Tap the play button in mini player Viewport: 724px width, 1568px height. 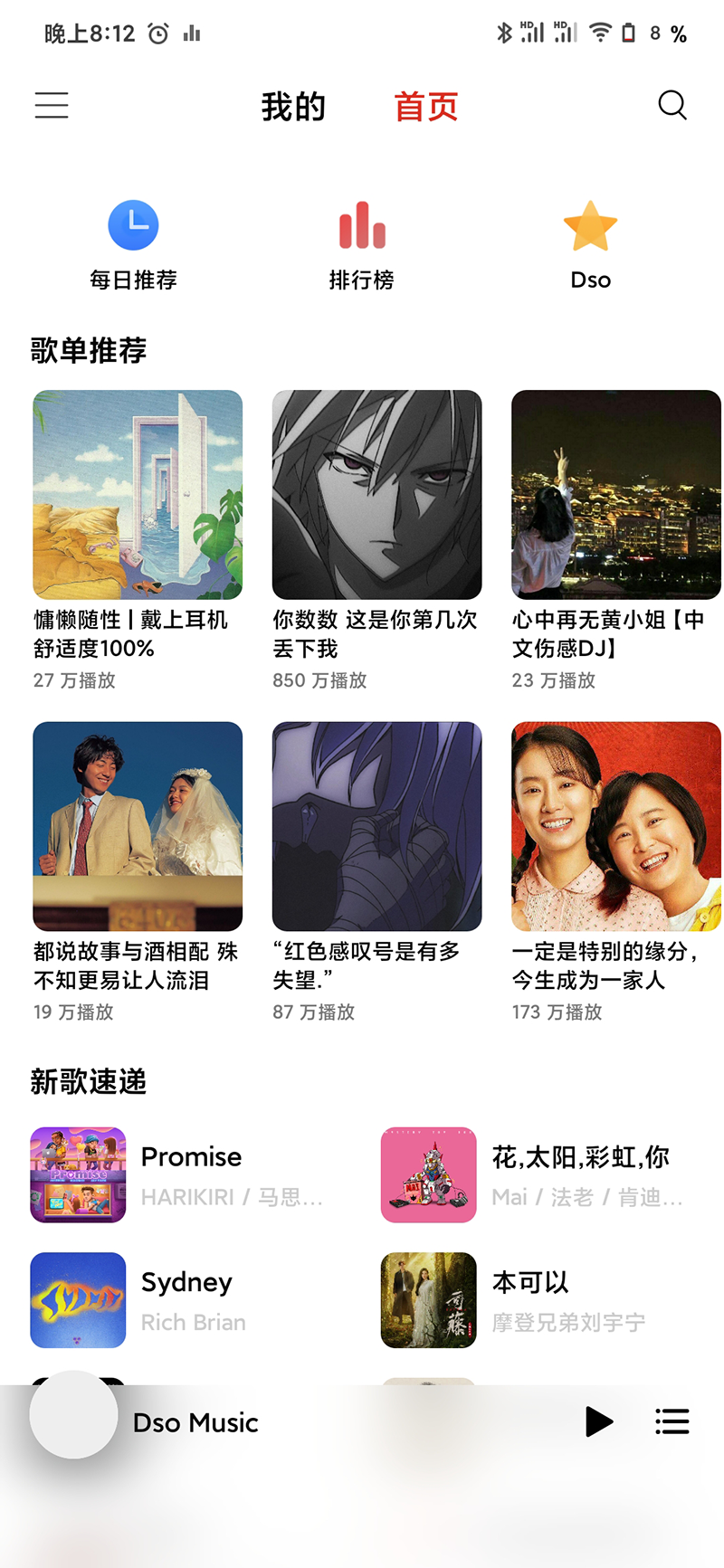[598, 1421]
